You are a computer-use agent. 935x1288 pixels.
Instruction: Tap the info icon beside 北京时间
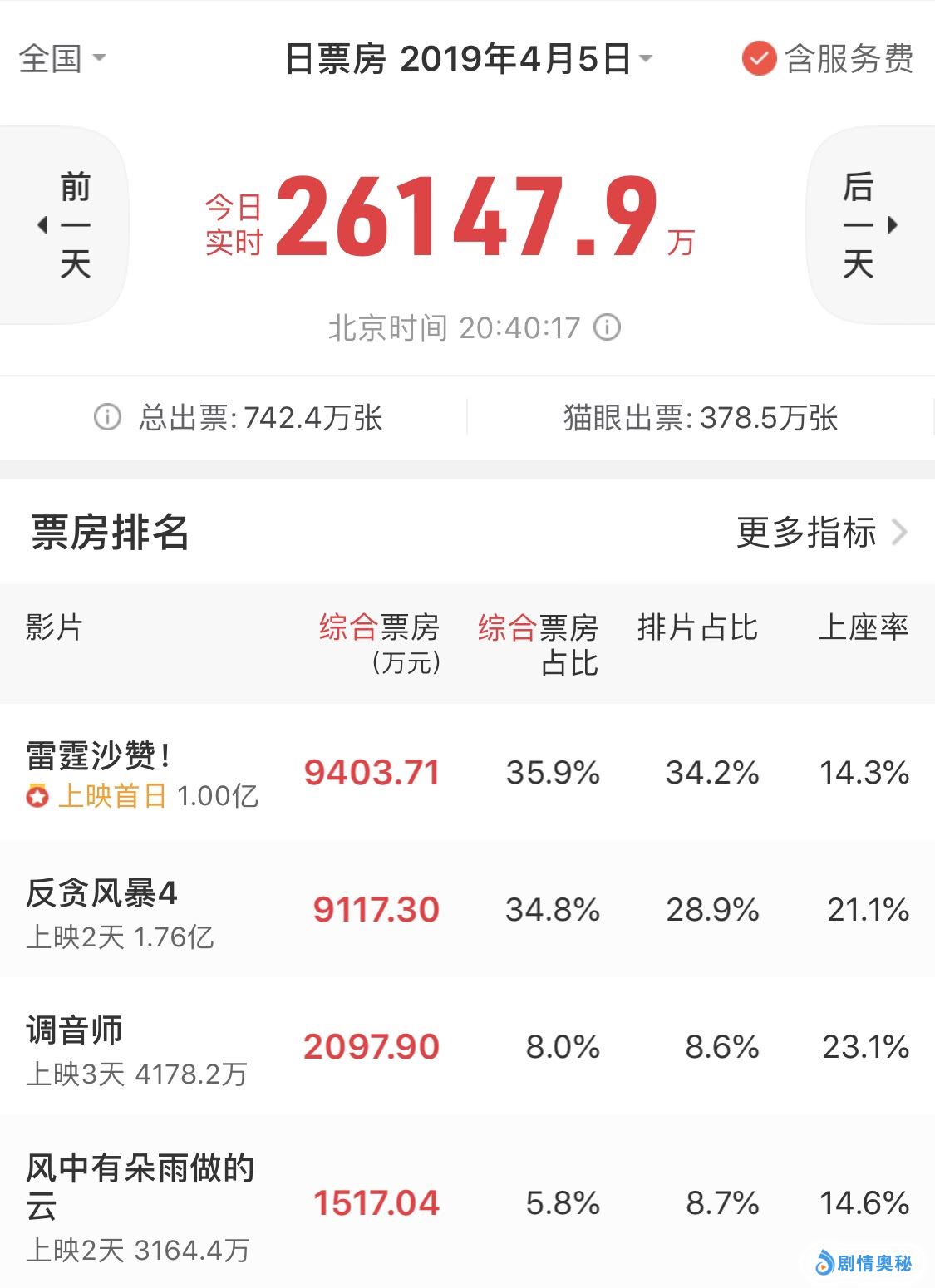tap(607, 327)
